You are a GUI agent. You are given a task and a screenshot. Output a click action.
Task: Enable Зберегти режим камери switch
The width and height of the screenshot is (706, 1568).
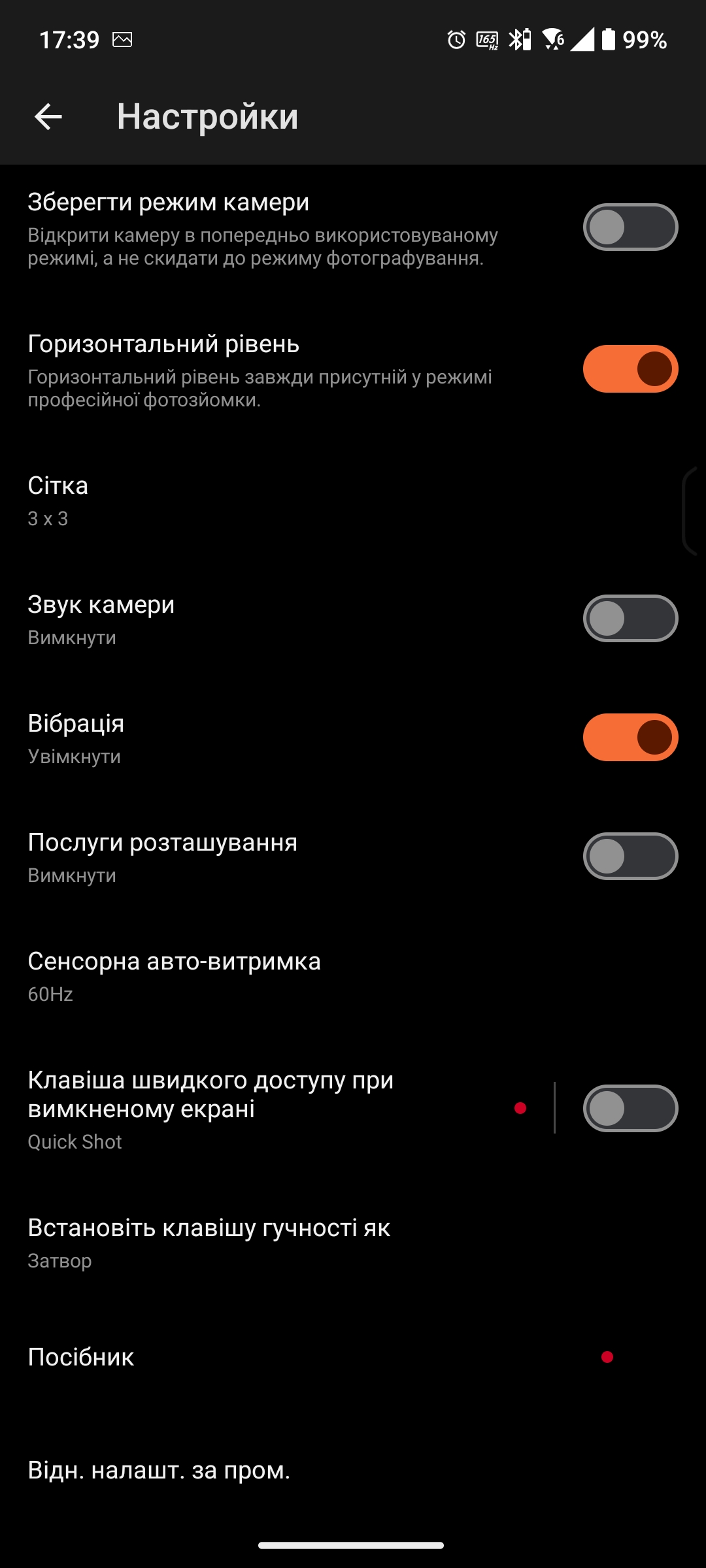pyautogui.click(x=630, y=227)
